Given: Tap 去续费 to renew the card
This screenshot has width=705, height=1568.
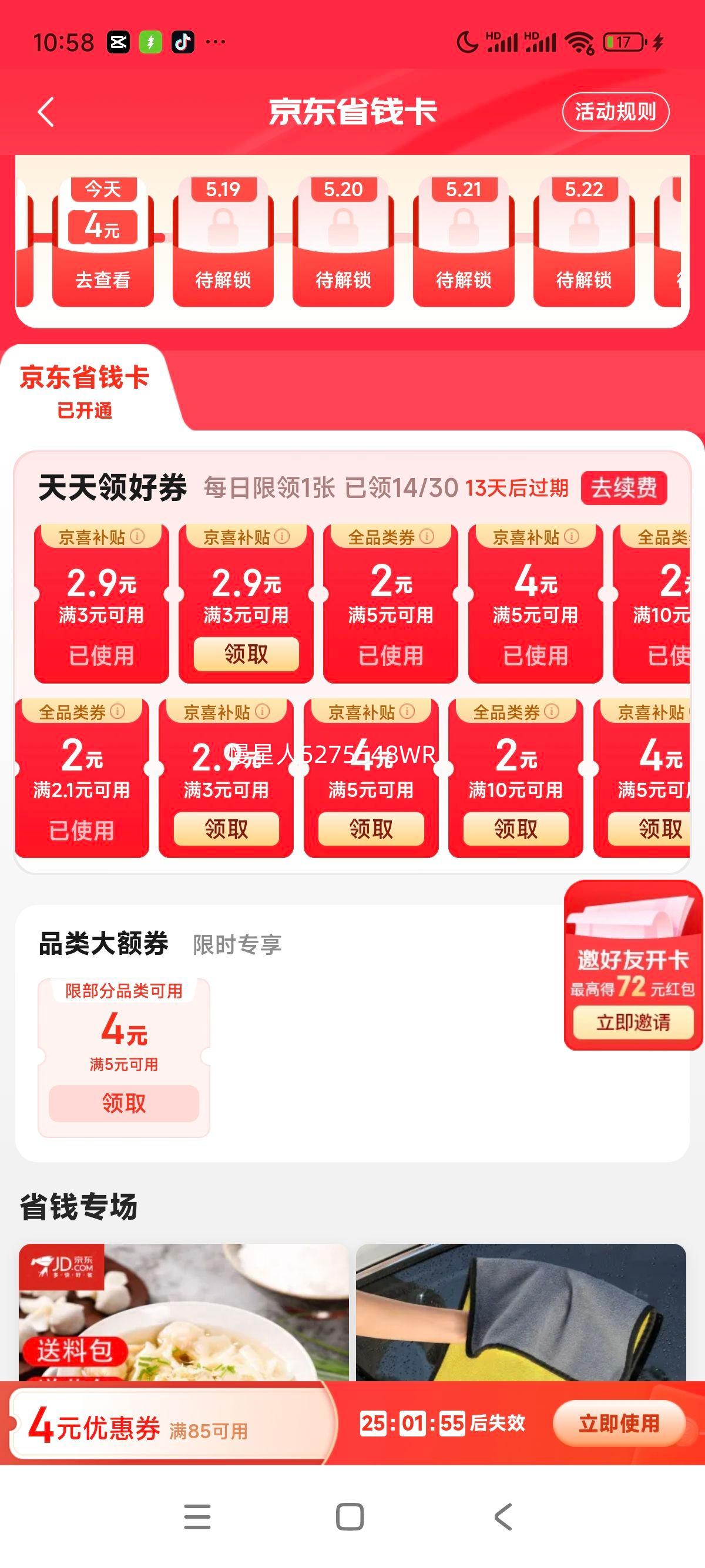Looking at the screenshot, I should point(623,487).
